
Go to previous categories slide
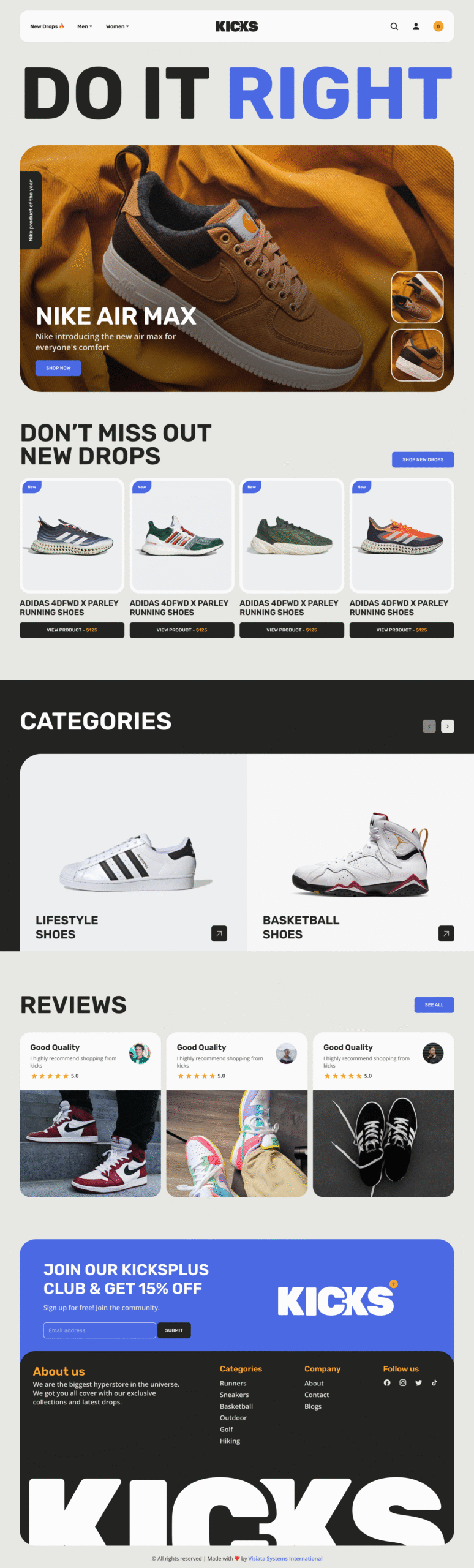429,726
